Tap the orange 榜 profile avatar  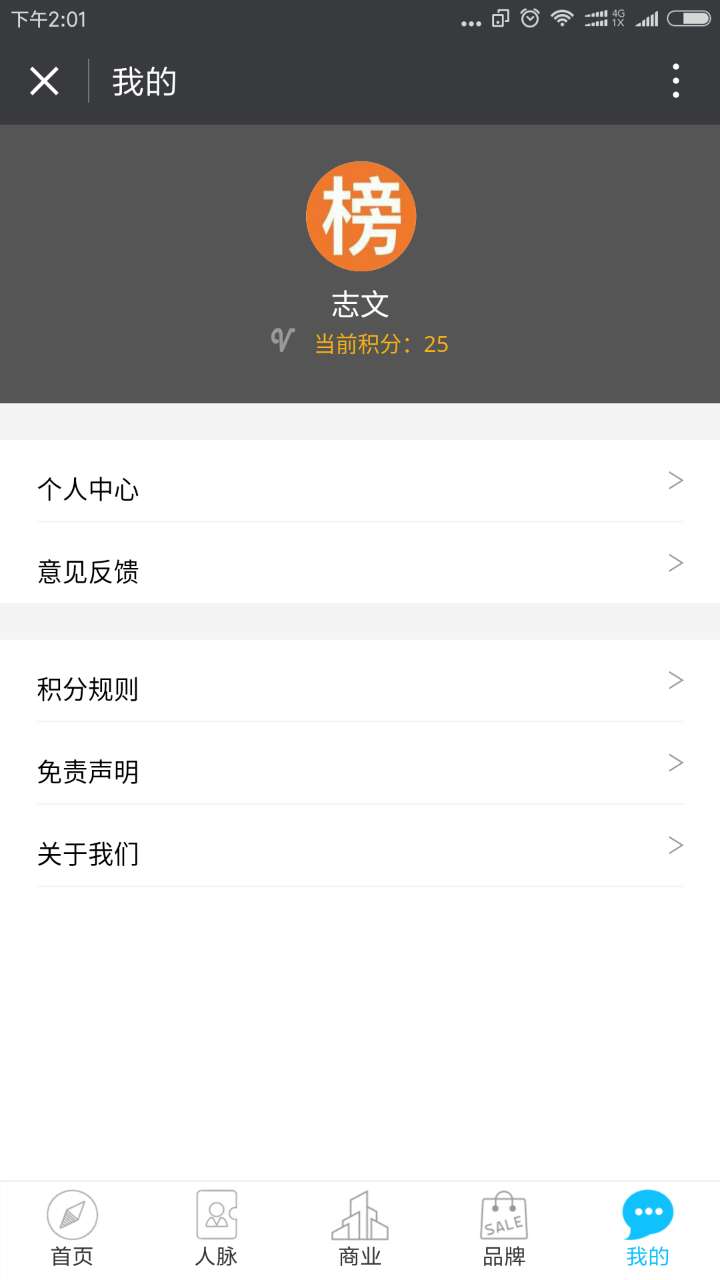[361, 216]
